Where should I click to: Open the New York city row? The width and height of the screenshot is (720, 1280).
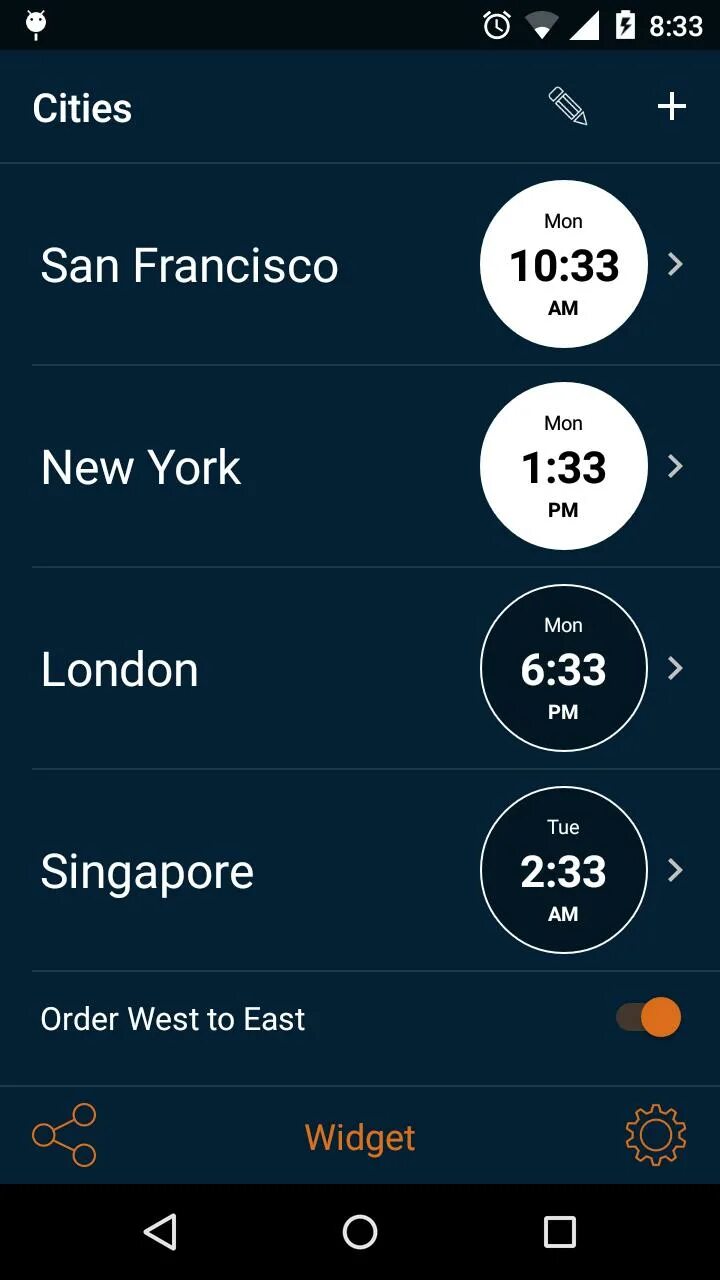(360, 466)
